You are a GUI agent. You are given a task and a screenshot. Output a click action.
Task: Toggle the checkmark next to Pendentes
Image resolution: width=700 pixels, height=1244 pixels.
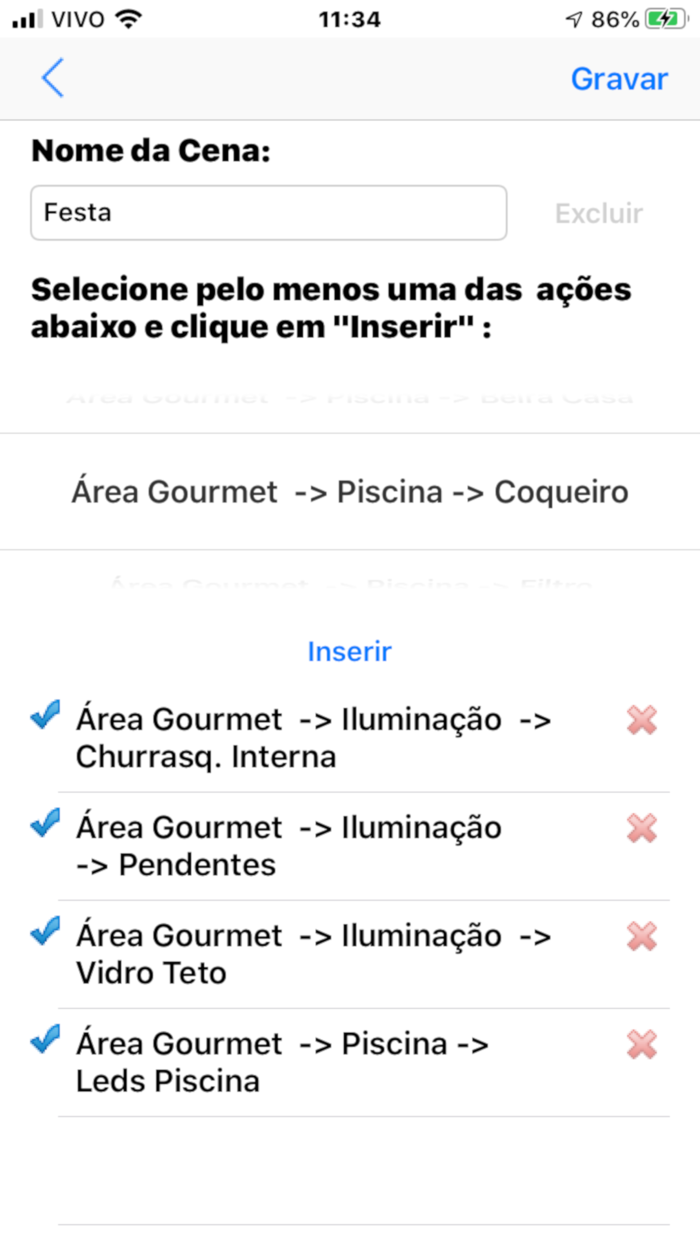pos(46,824)
